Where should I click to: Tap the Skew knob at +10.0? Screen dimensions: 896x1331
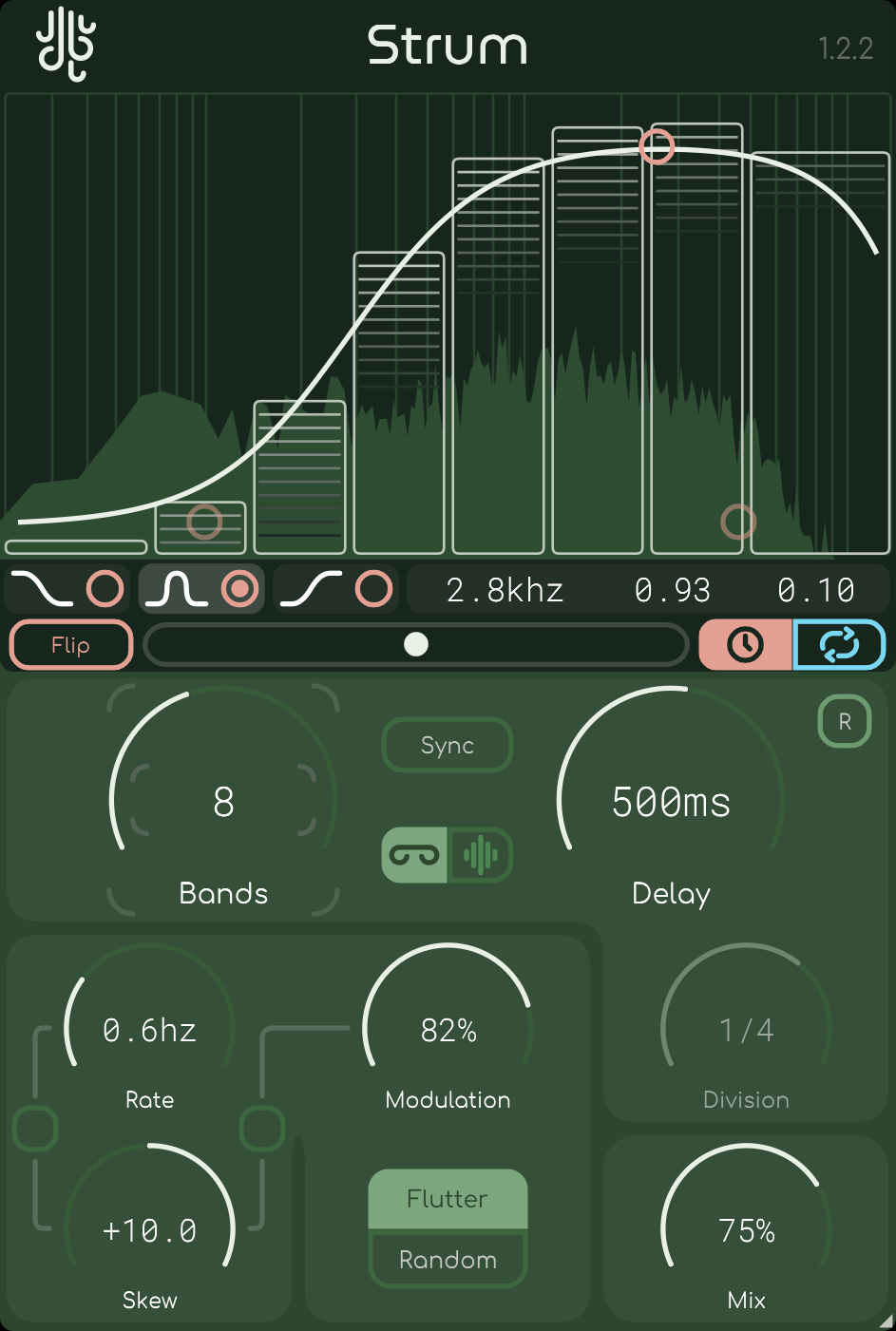(149, 1230)
